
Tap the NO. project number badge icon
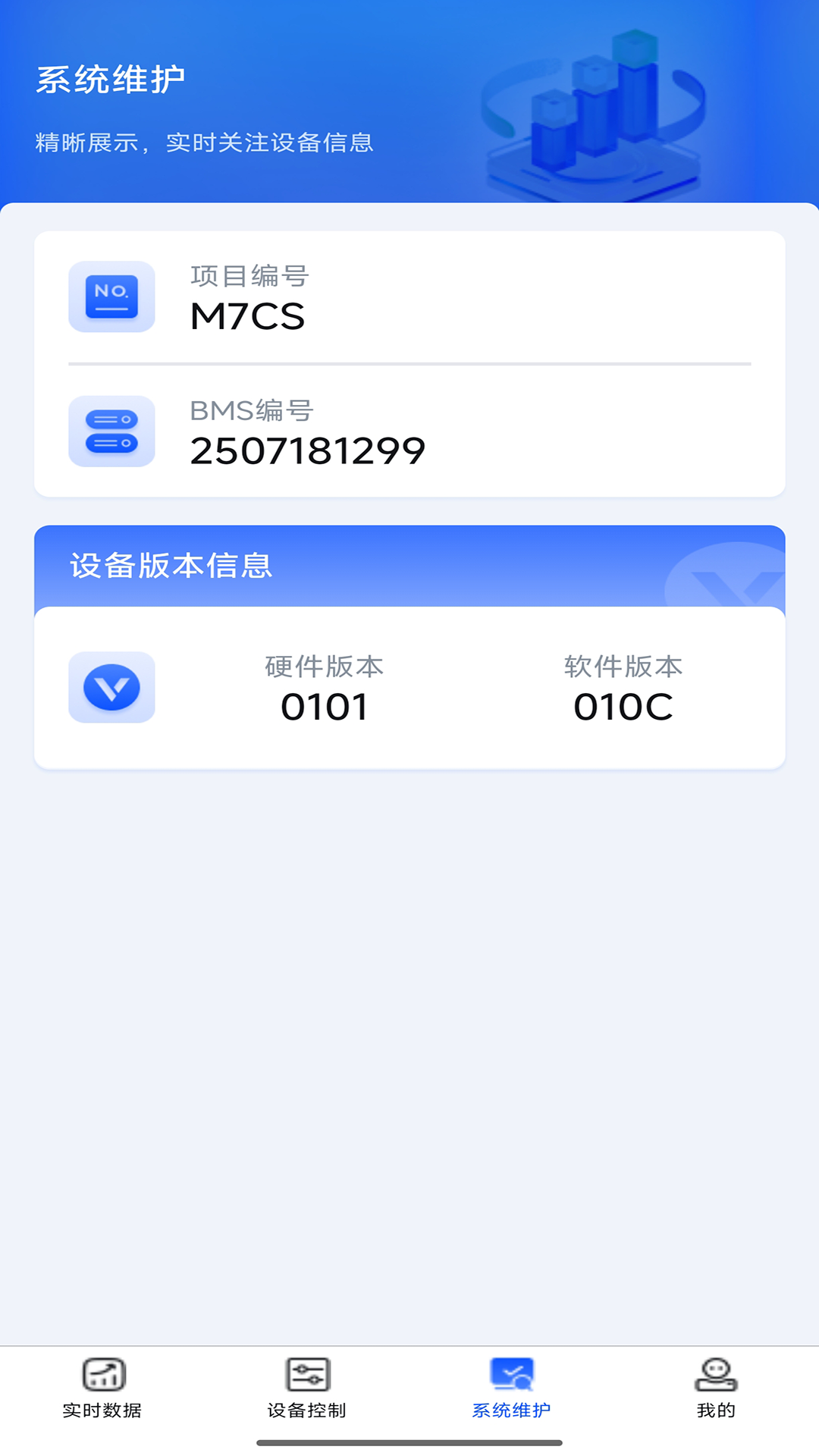click(x=111, y=298)
